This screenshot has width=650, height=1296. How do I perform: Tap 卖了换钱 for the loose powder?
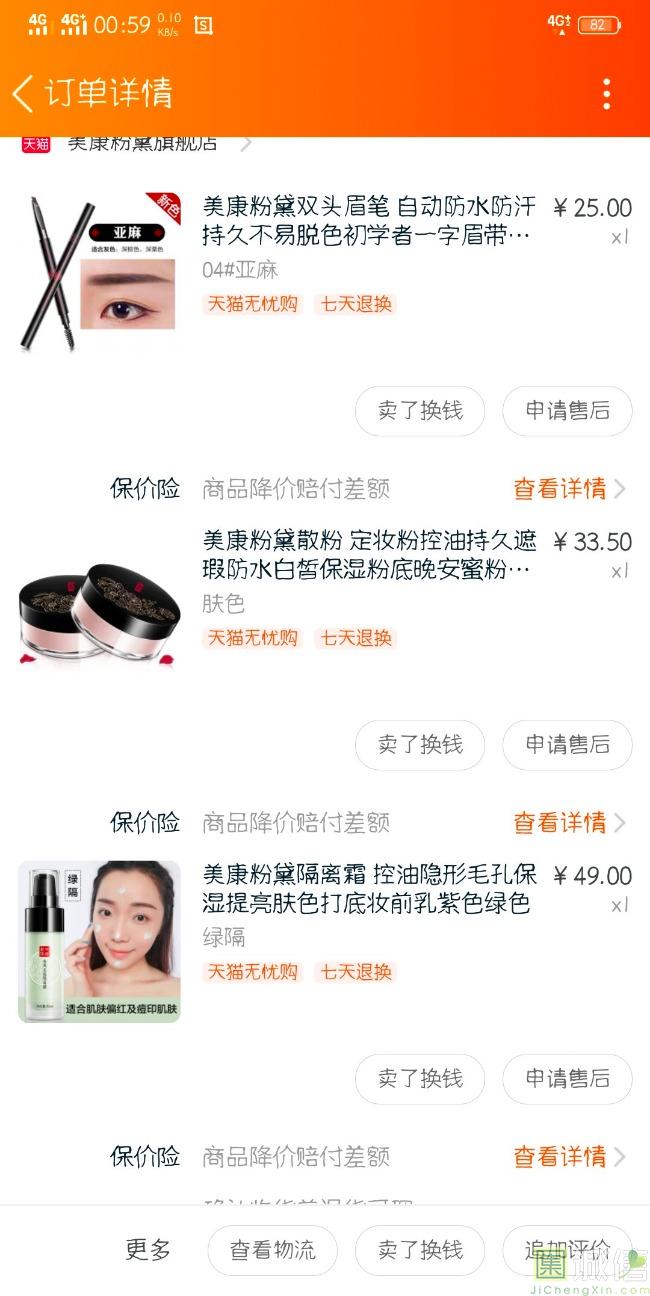pos(420,745)
